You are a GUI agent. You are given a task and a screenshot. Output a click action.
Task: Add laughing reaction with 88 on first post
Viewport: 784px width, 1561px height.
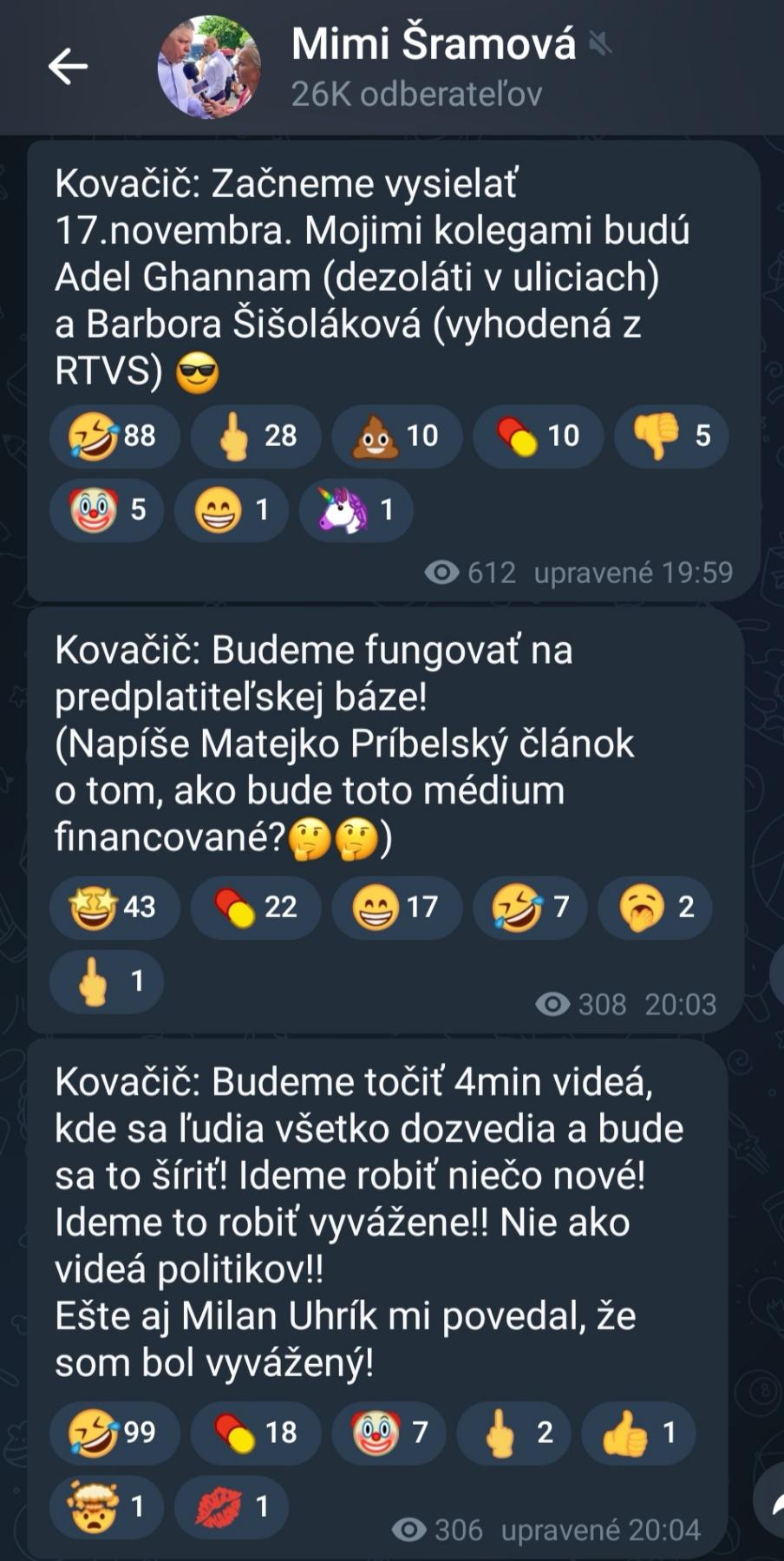[114, 436]
